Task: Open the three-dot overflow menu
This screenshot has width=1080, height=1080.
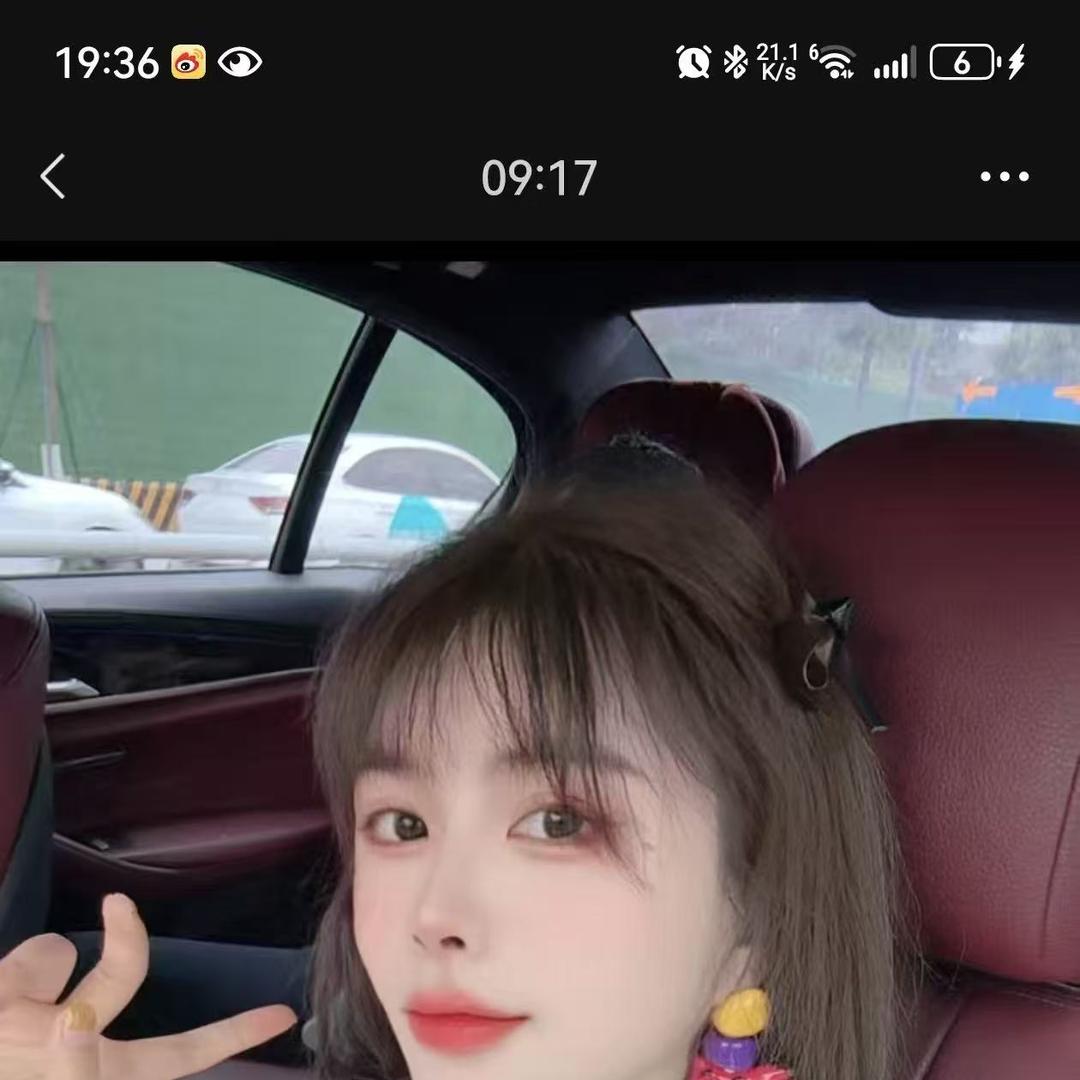Action: click(1004, 177)
